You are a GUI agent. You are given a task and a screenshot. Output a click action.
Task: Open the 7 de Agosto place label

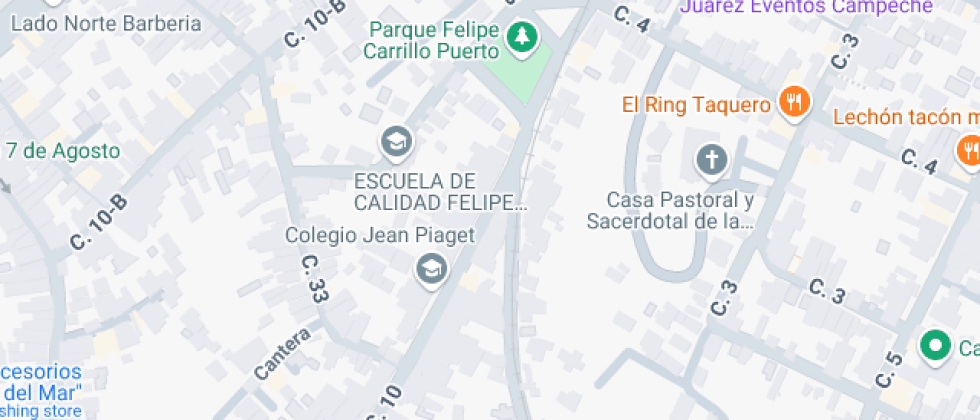pyautogui.click(x=63, y=151)
